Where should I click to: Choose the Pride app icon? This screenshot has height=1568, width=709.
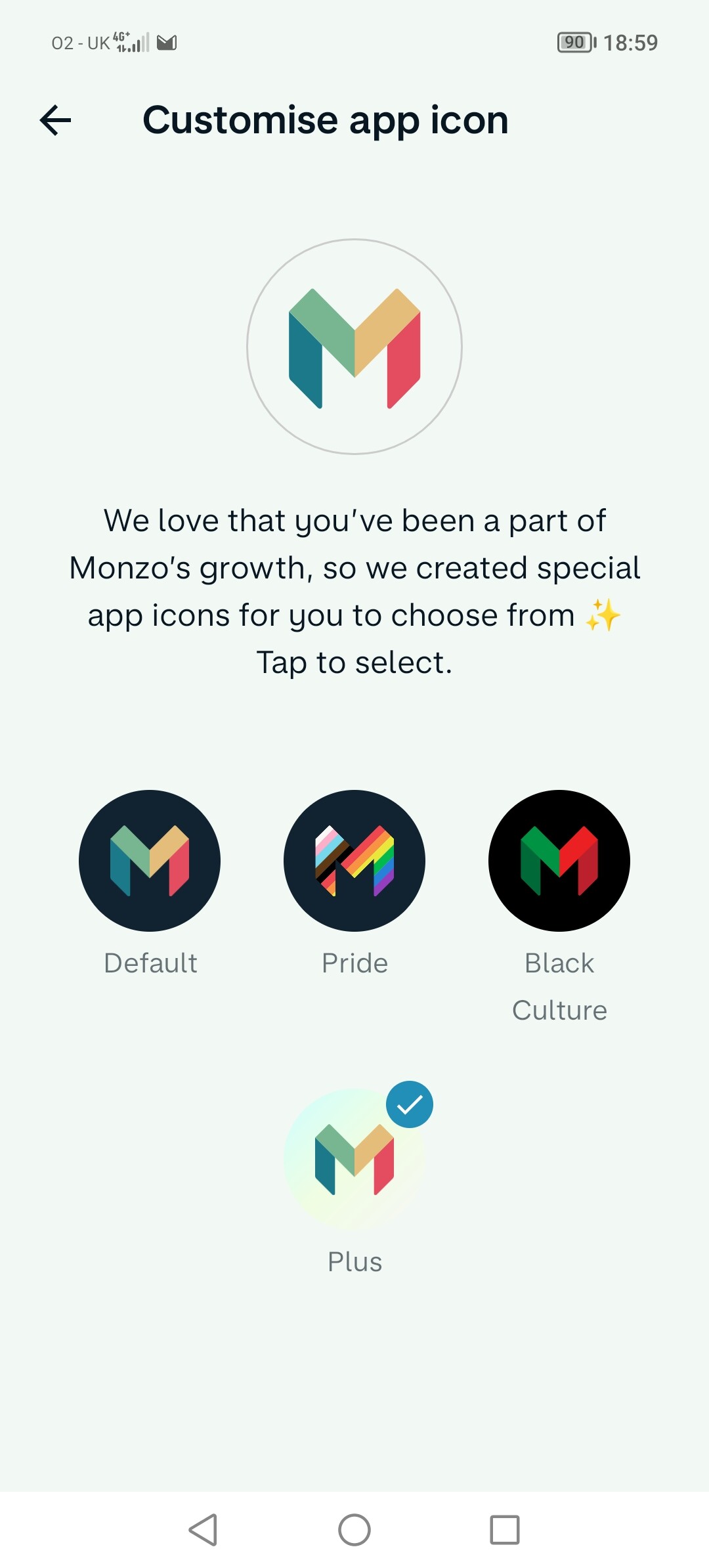tap(354, 861)
